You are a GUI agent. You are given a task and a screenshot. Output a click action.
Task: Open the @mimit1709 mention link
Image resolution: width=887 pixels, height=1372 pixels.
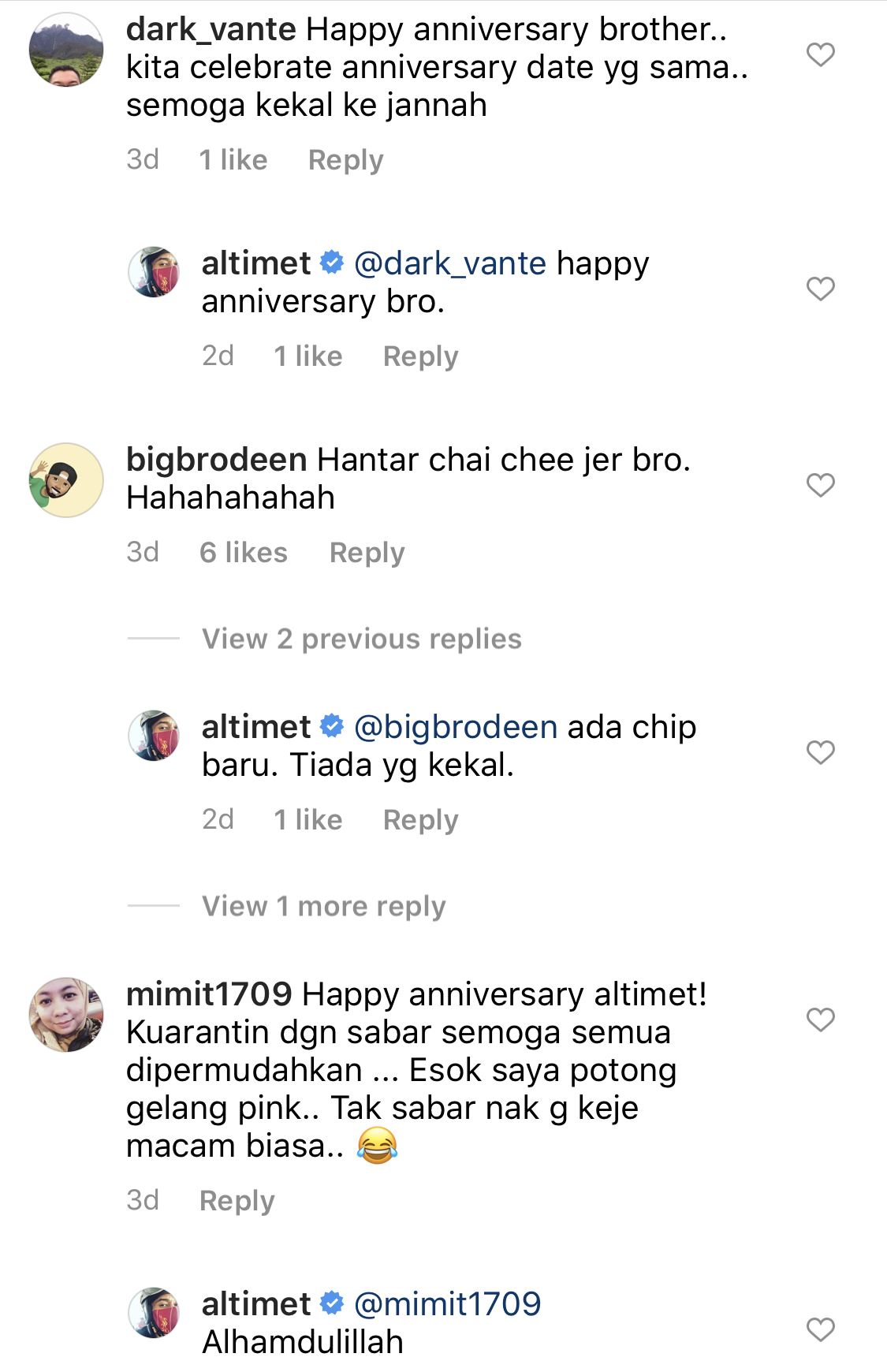coord(447,1304)
